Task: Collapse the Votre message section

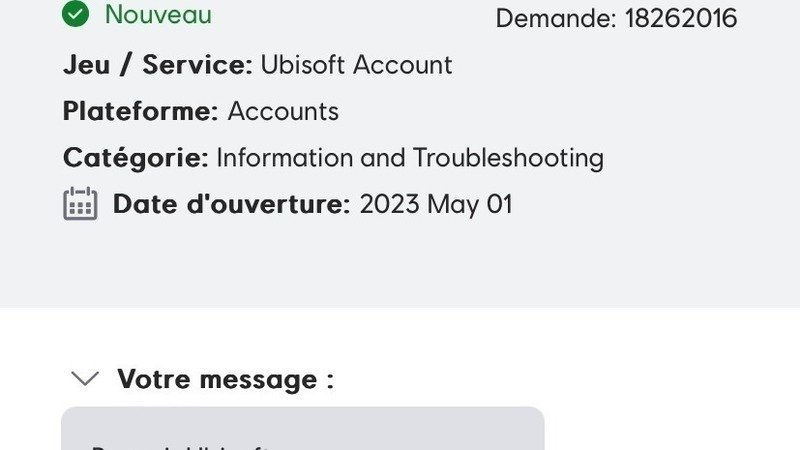Action: pyautogui.click(x=86, y=379)
